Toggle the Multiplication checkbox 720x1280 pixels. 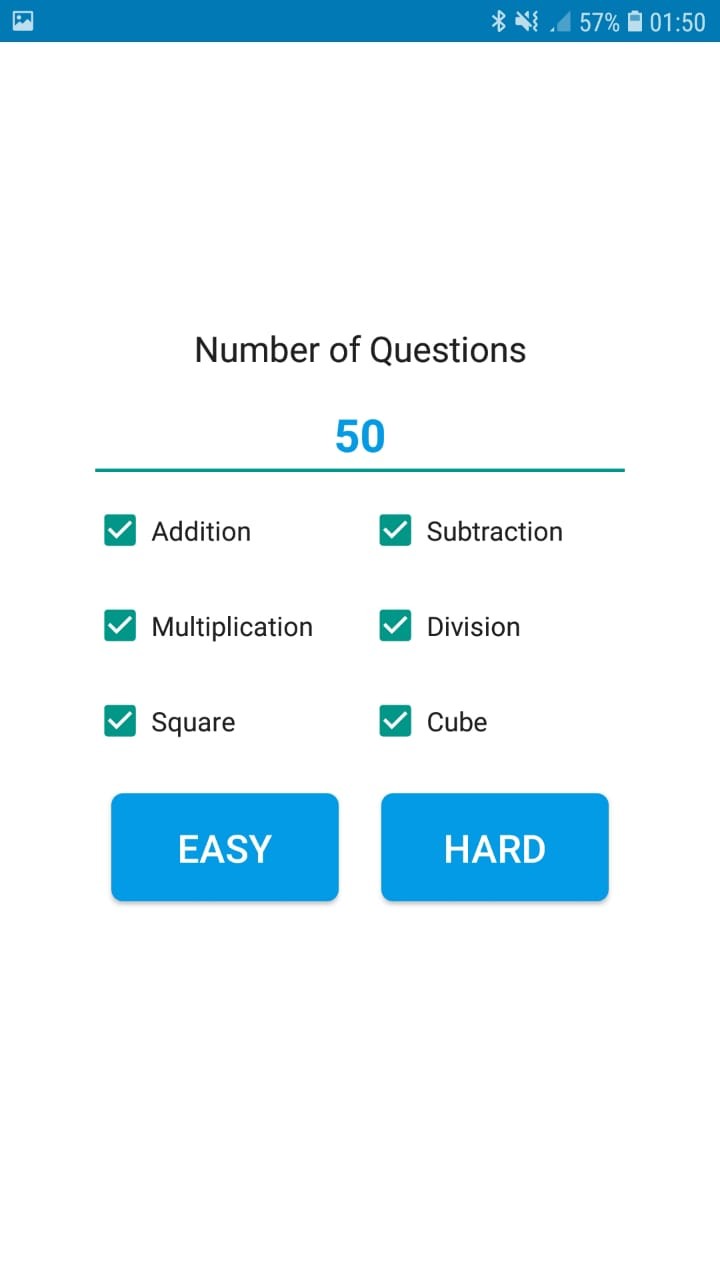click(120, 627)
